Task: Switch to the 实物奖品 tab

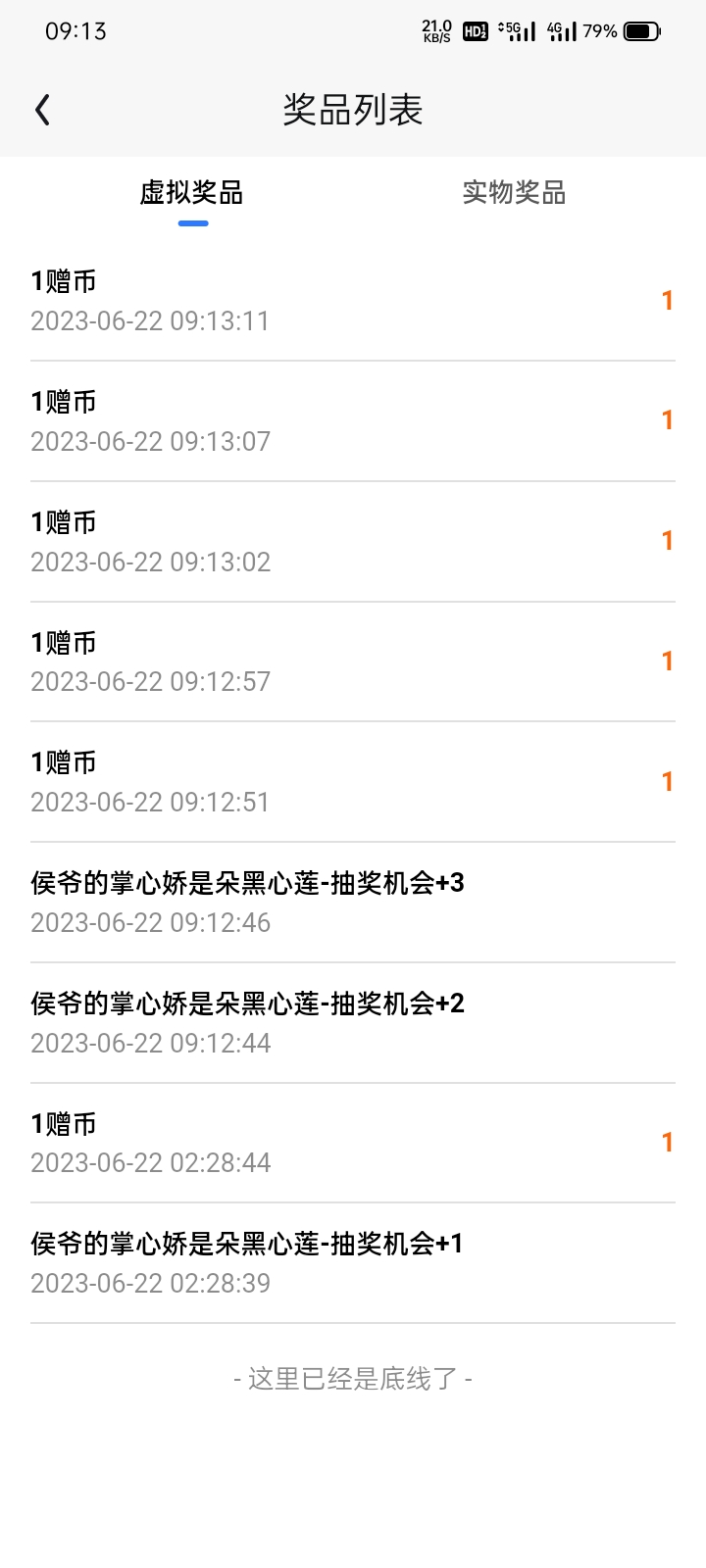Action: [x=514, y=193]
